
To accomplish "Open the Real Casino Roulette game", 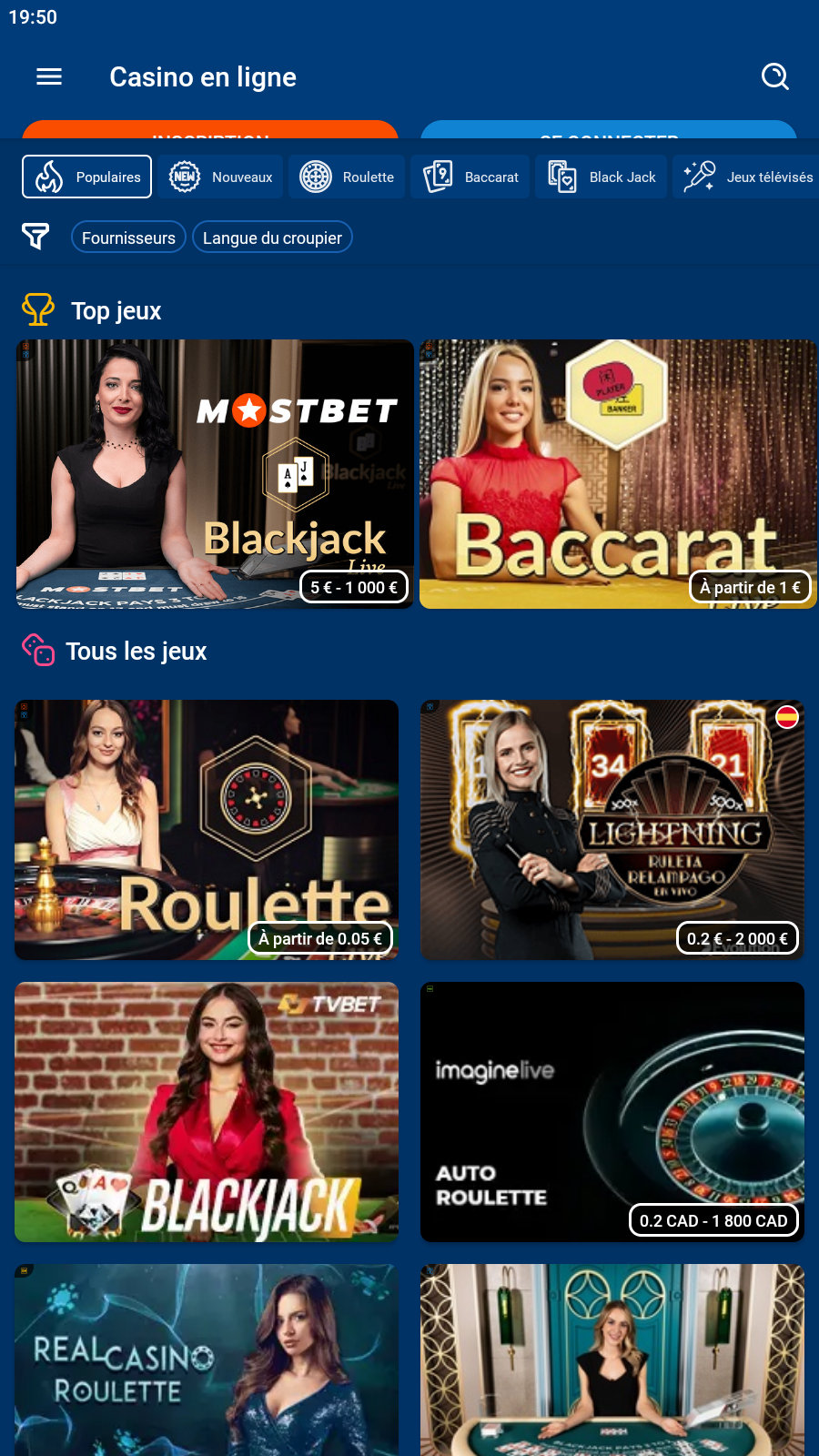I will click(207, 1360).
